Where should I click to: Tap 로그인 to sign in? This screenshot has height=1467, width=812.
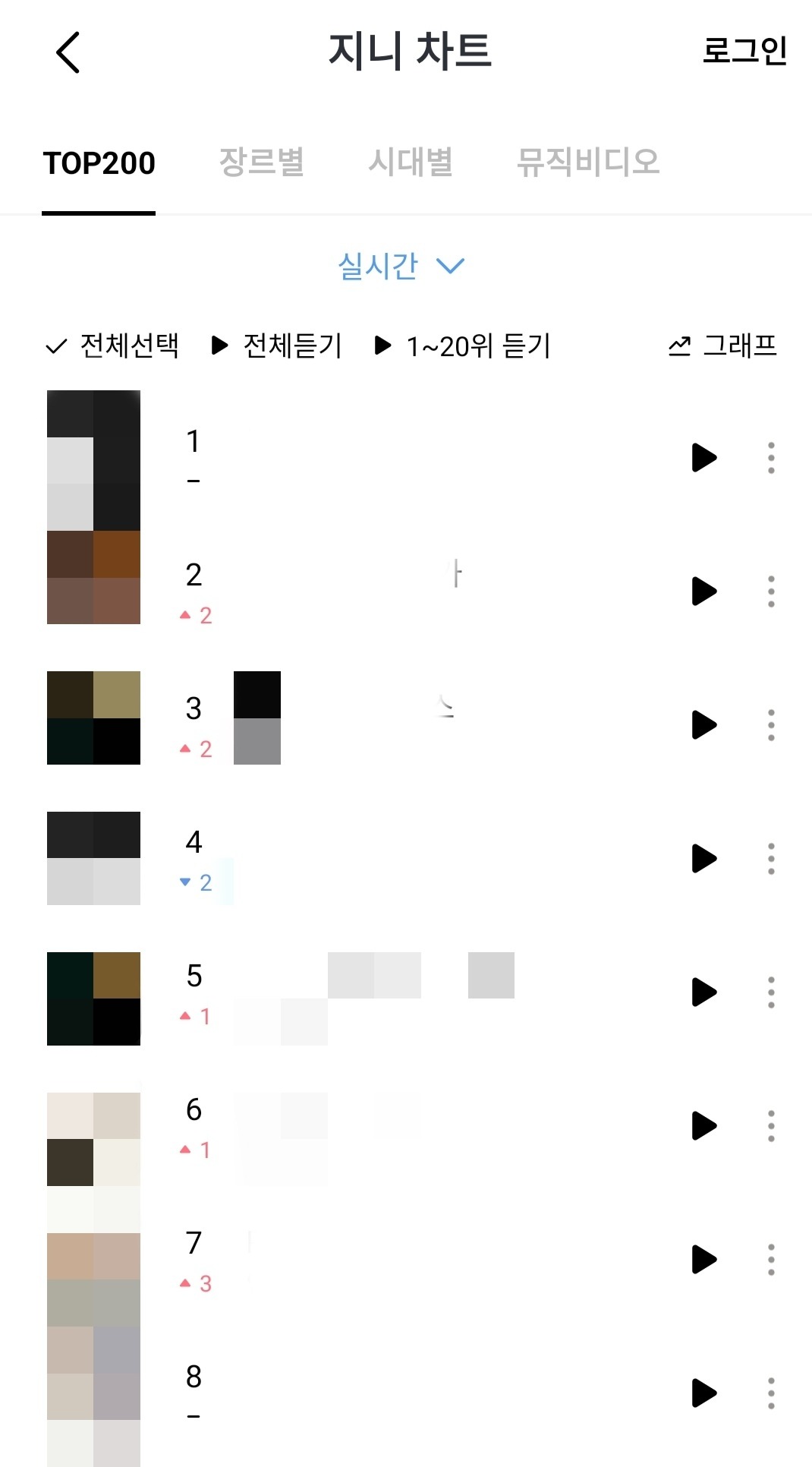pyautogui.click(x=744, y=51)
